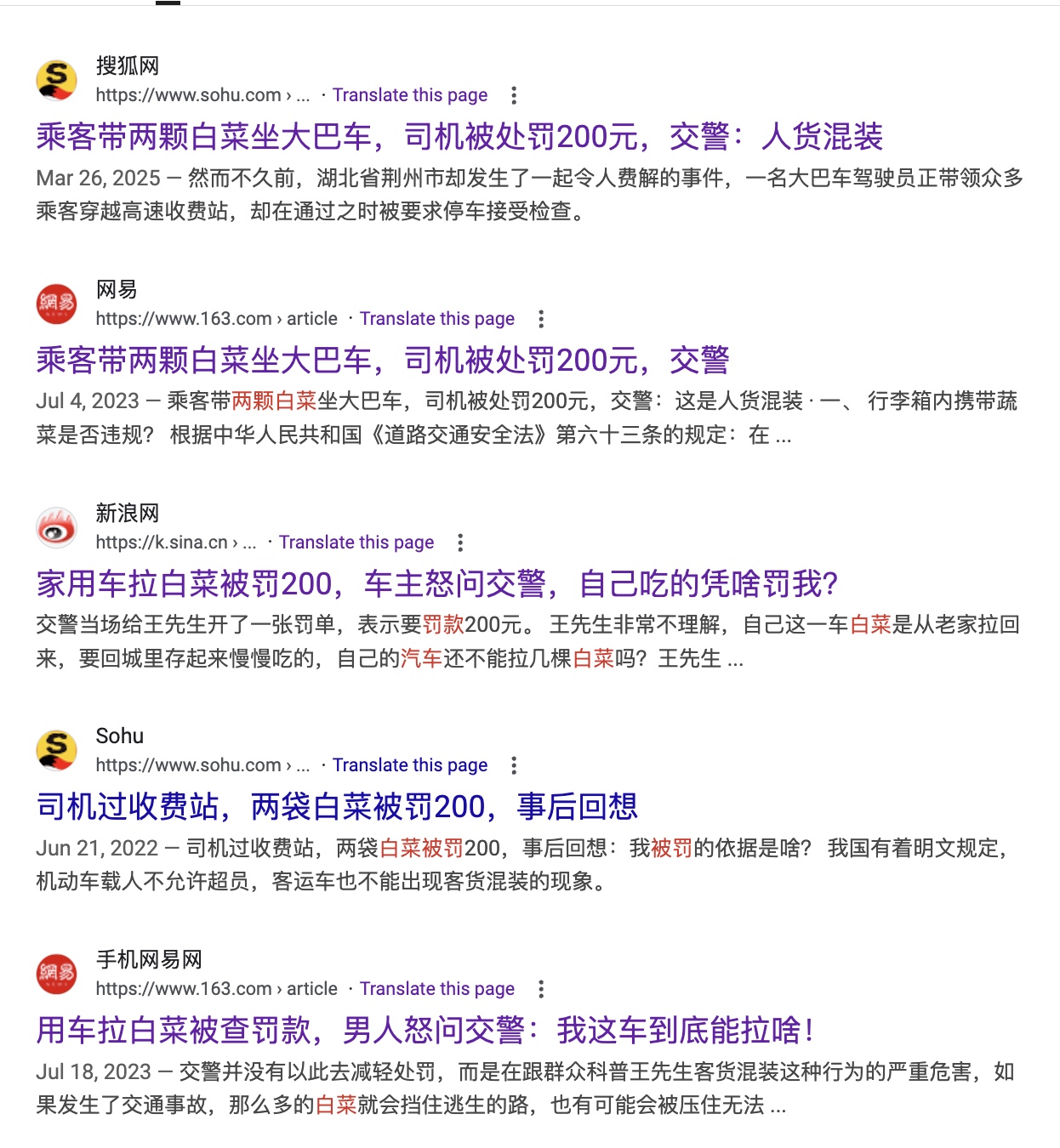This screenshot has height=1148, width=1060.
Task: Open the result 用车拉白菜被查罚款
Action: point(425,1031)
